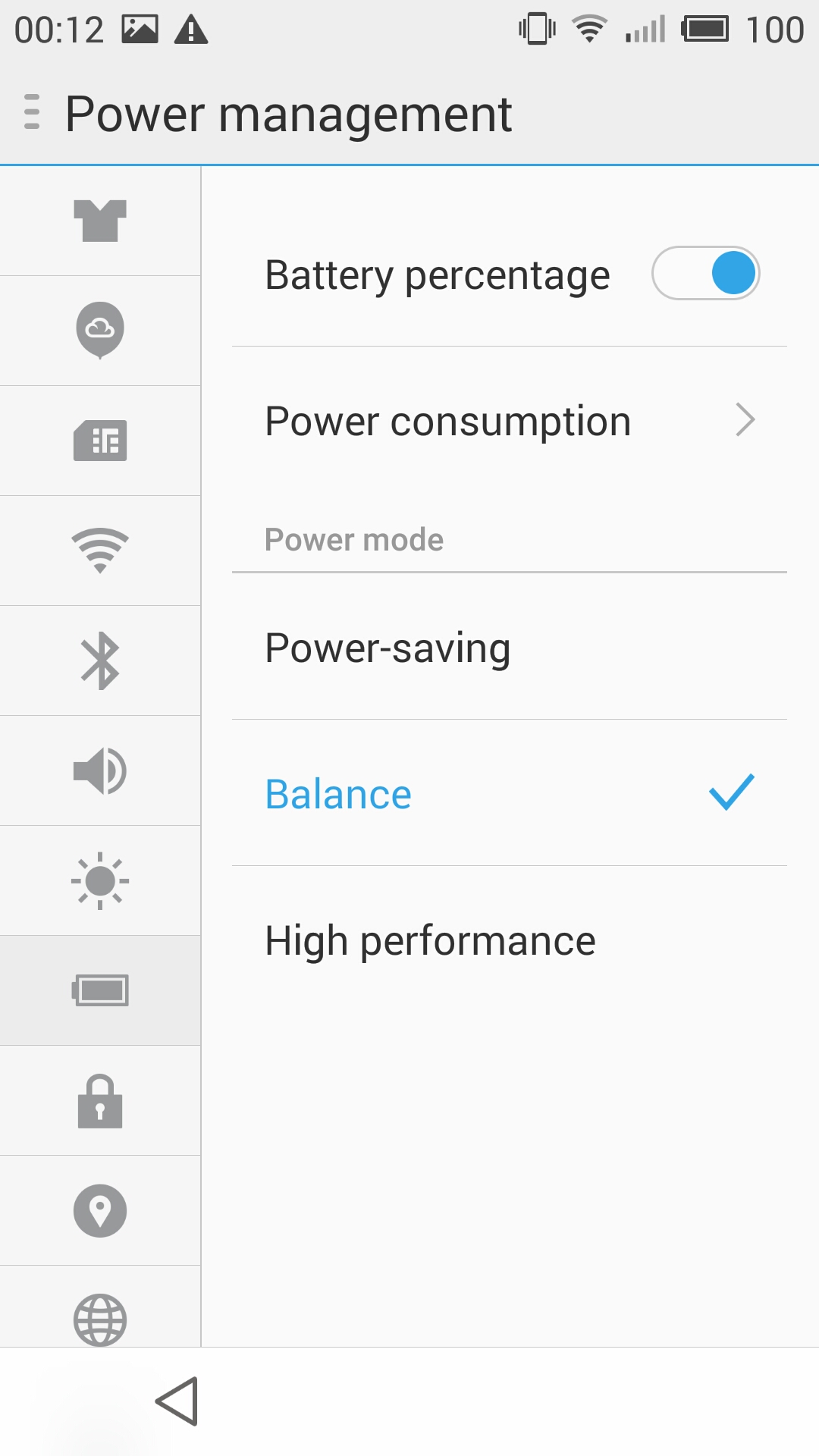Open the cloud account settings tab
The image size is (819, 1456).
point(100,331)
